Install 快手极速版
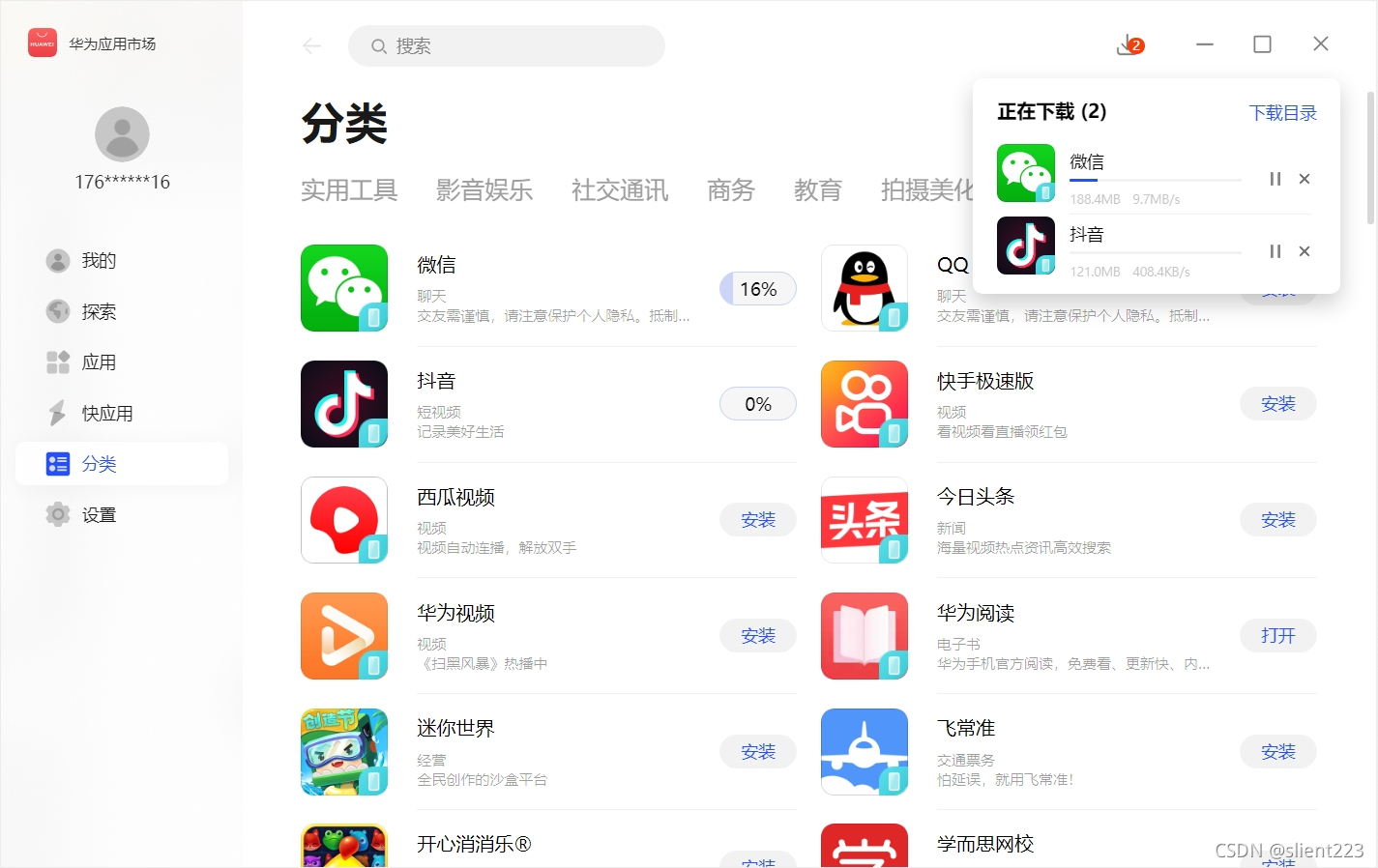This screenshot has height=868, width=1378. click(1277, 404)
